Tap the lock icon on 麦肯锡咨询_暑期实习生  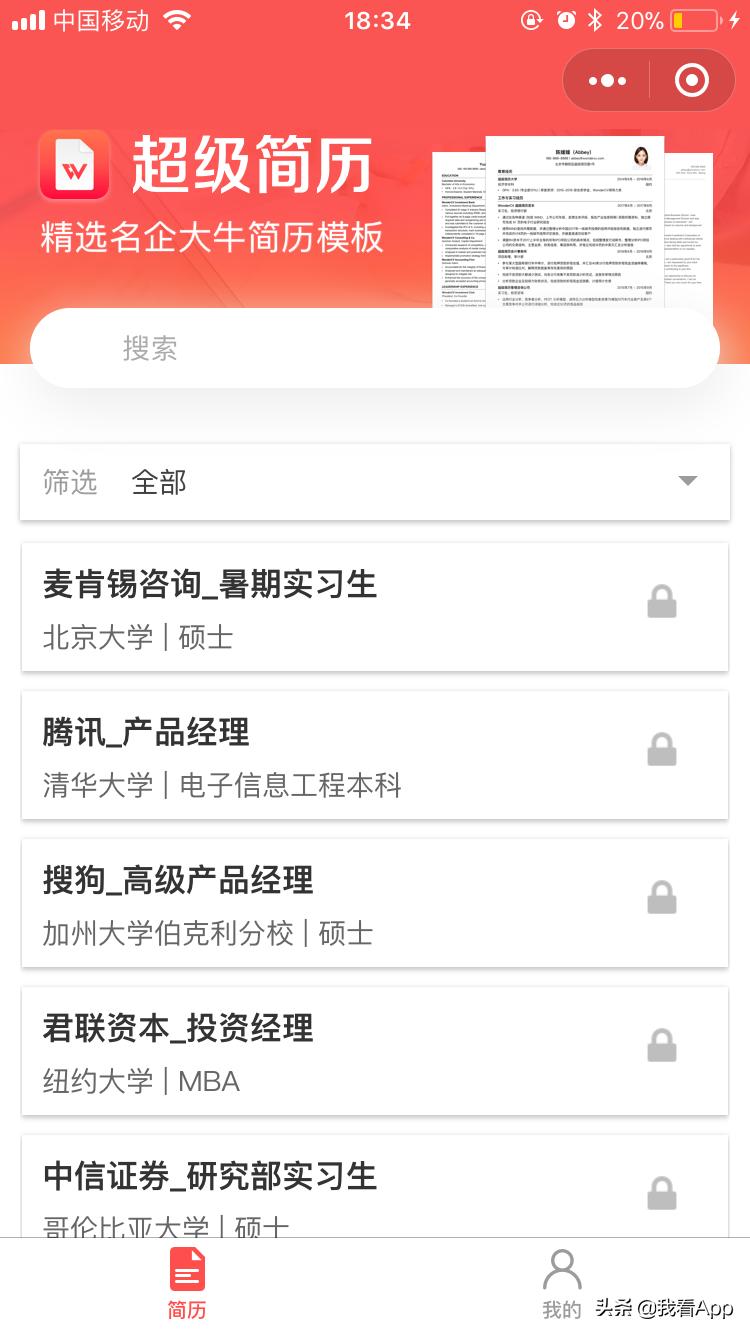pos(661,600)
